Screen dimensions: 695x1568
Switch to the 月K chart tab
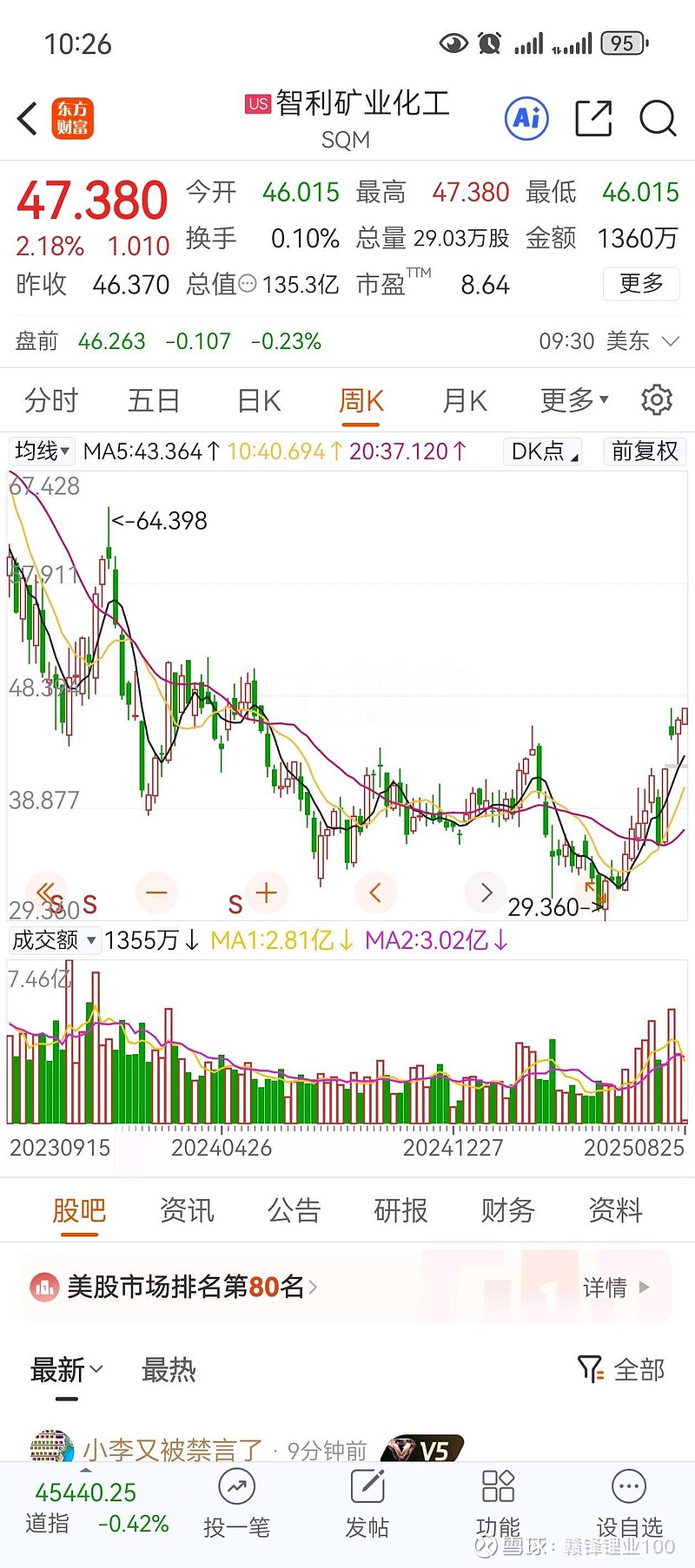(465, 401)
